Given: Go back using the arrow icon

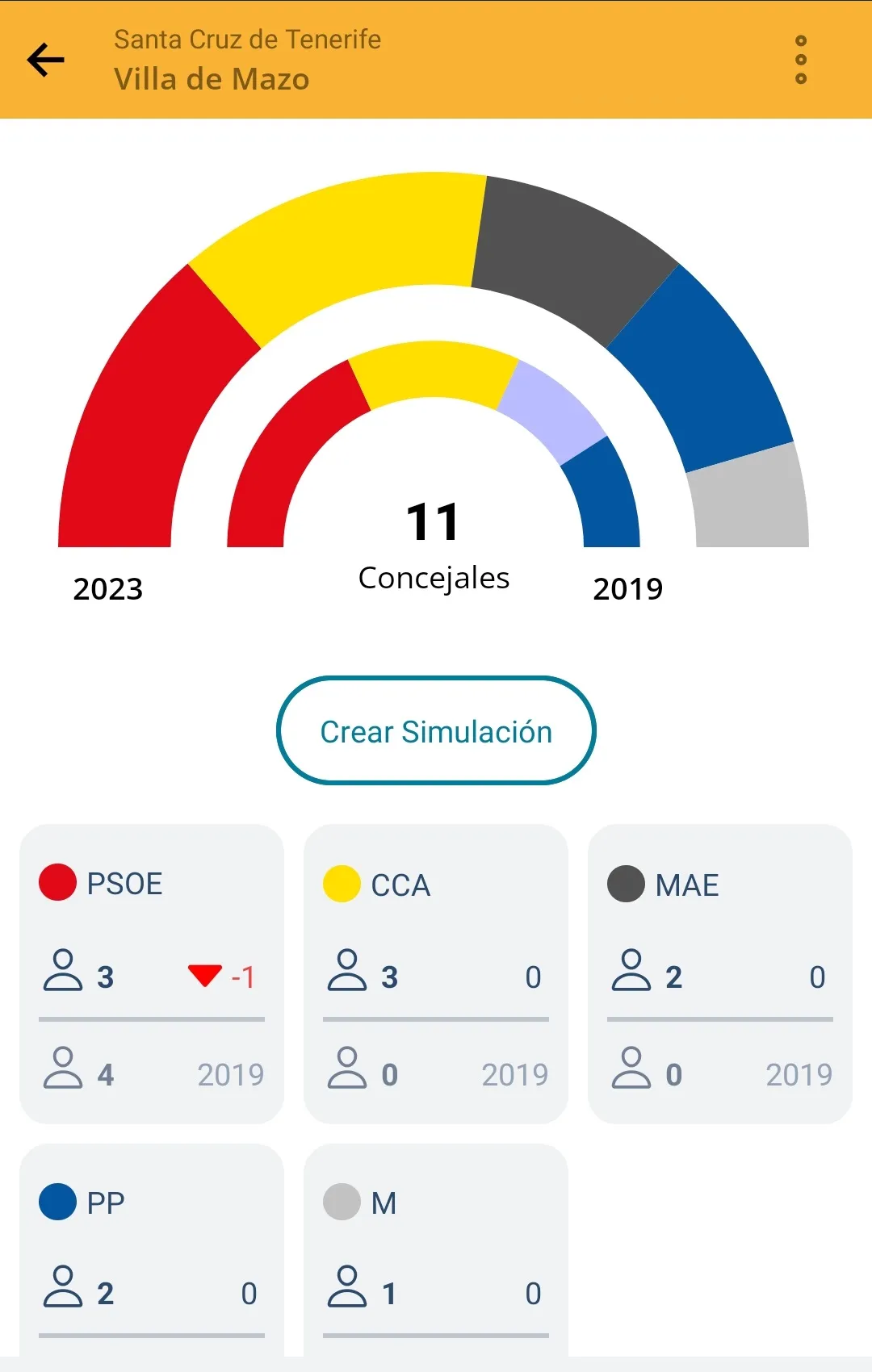Looking at the screenshot, I should click(46, 60).
